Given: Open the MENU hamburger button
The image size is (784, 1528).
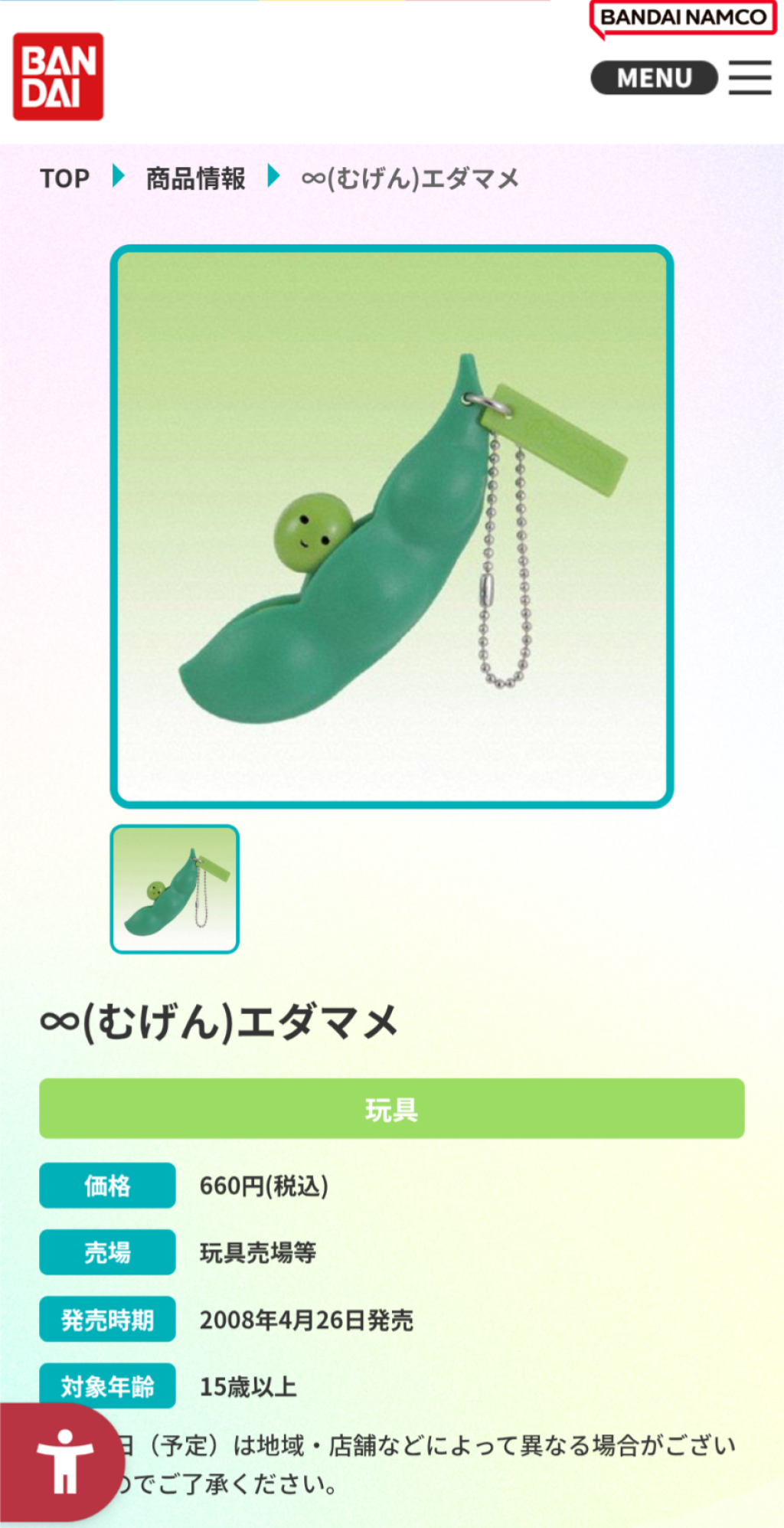Looking at the screenshot, I should (x=680, y=77).
